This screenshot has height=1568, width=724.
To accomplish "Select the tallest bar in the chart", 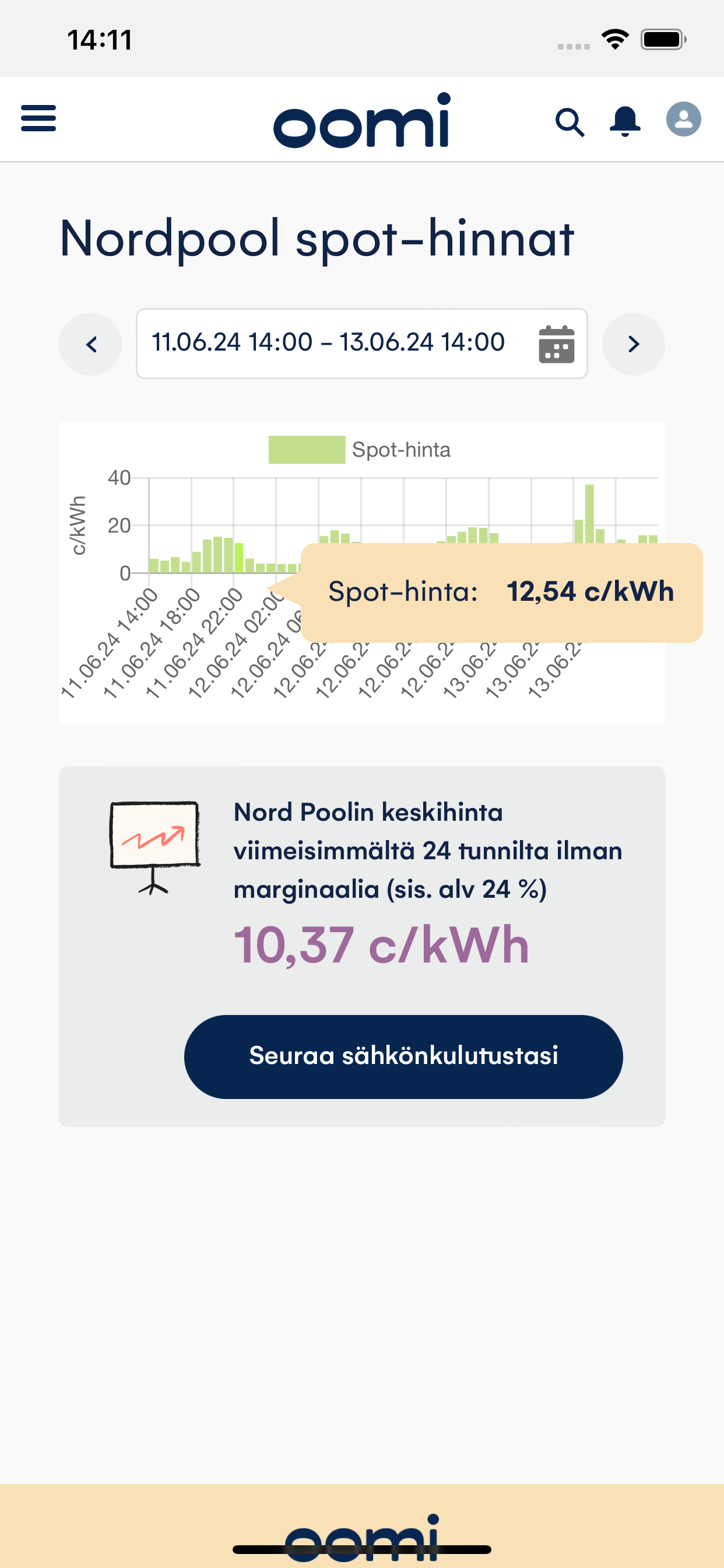I will (x=589, y=514).
